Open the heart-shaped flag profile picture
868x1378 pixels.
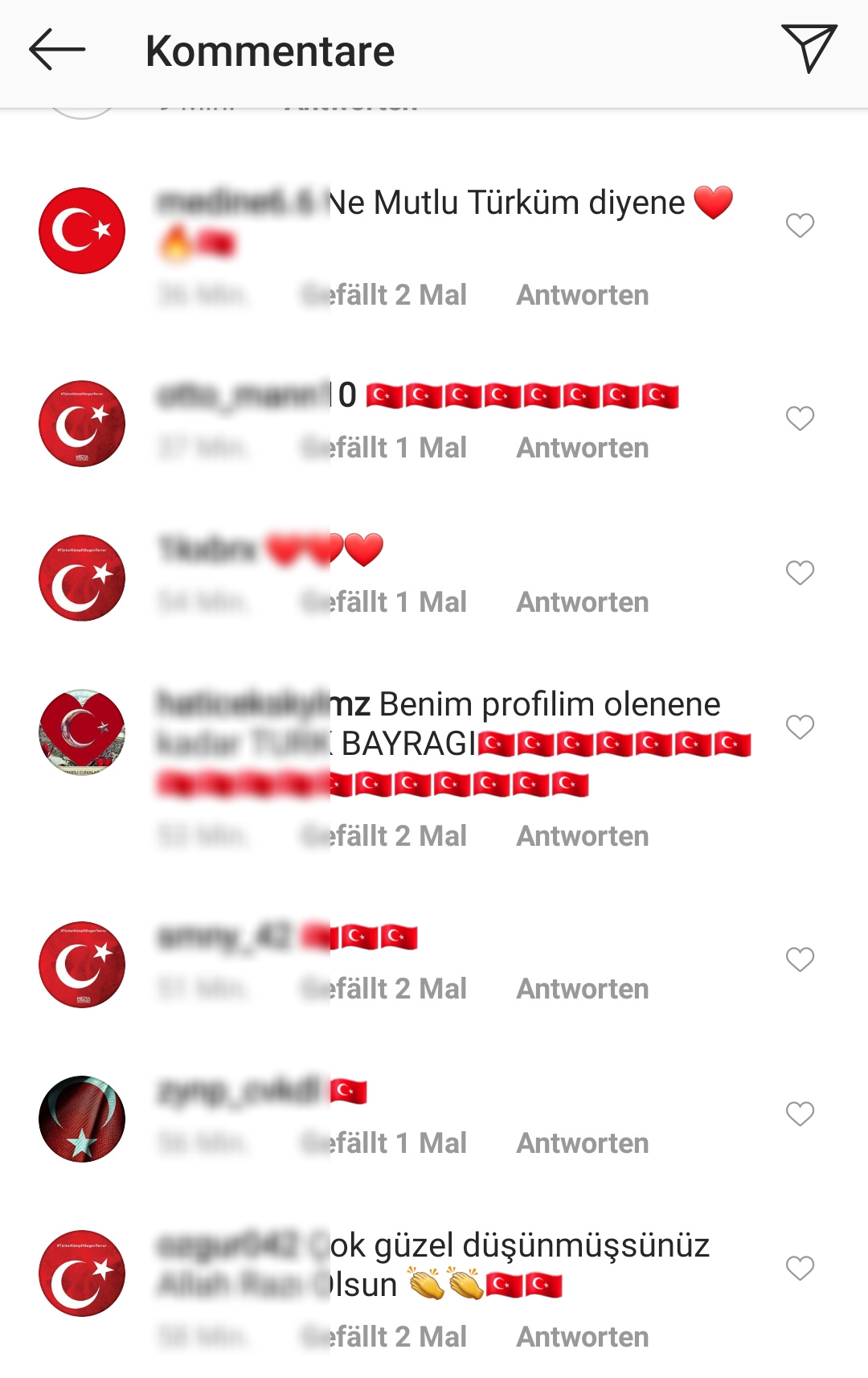click(x=82, y=732)
